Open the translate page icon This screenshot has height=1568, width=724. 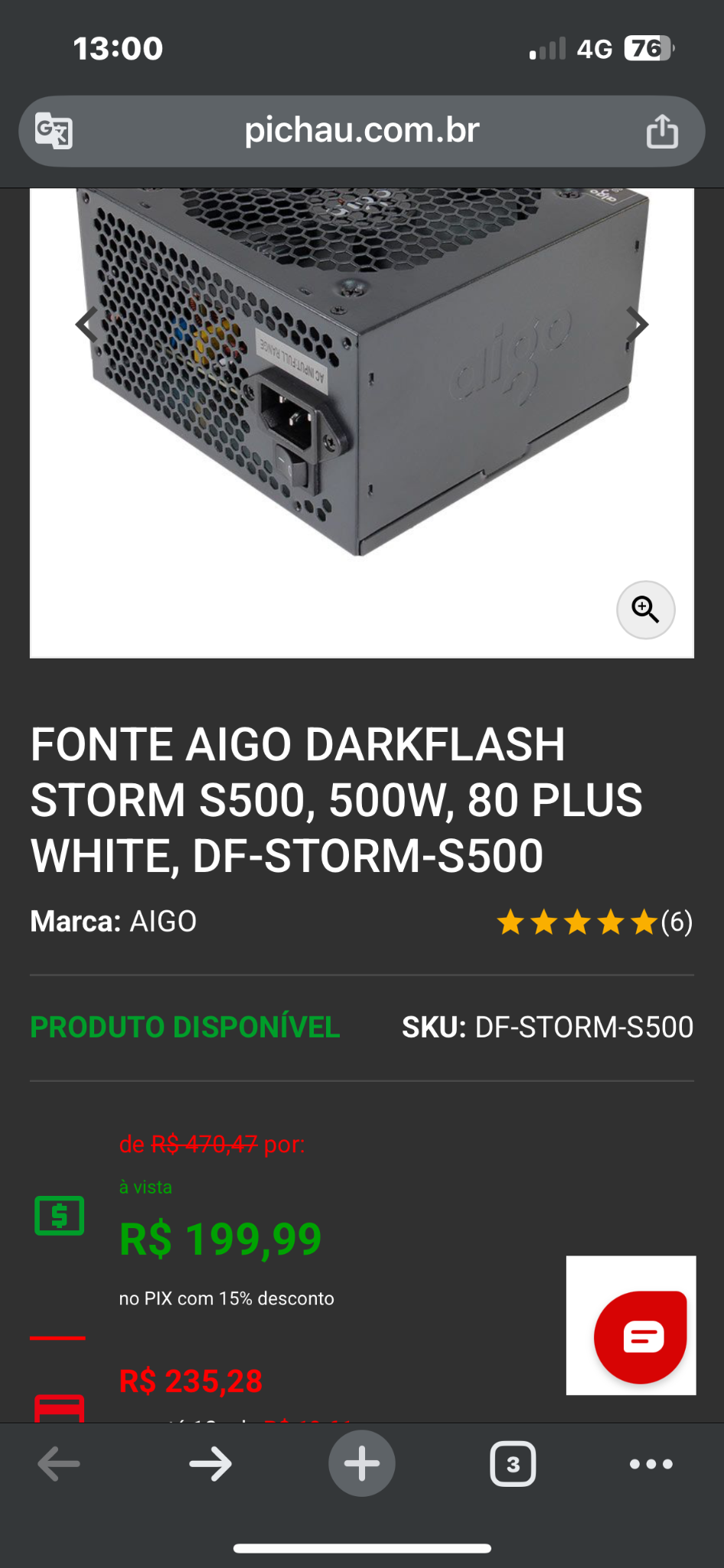(54, 131)
